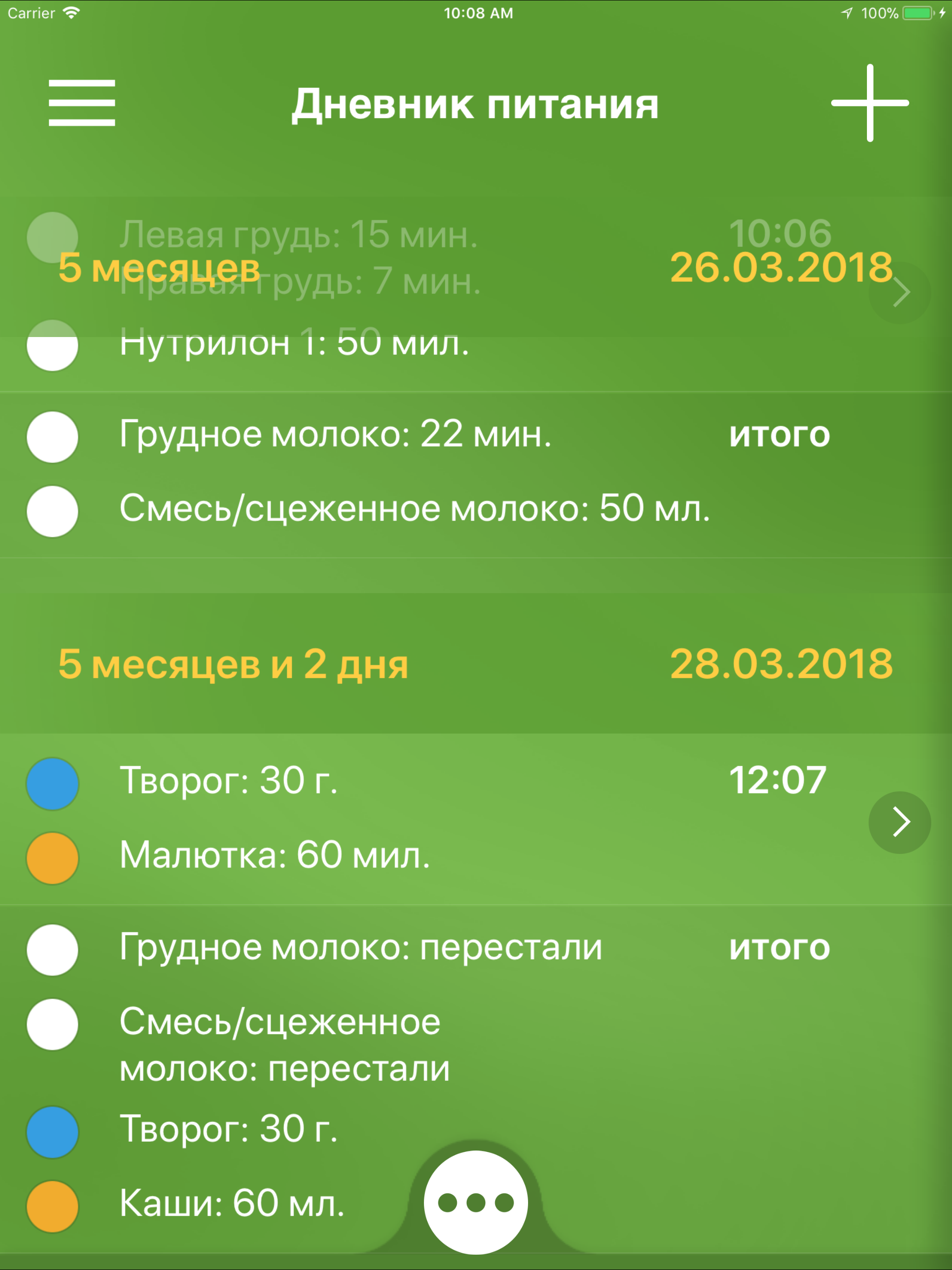Viewport: 952px width, 1270px height.
Task: Tap the three-dots overflow button at bottom
Action: pos(476,1204)
